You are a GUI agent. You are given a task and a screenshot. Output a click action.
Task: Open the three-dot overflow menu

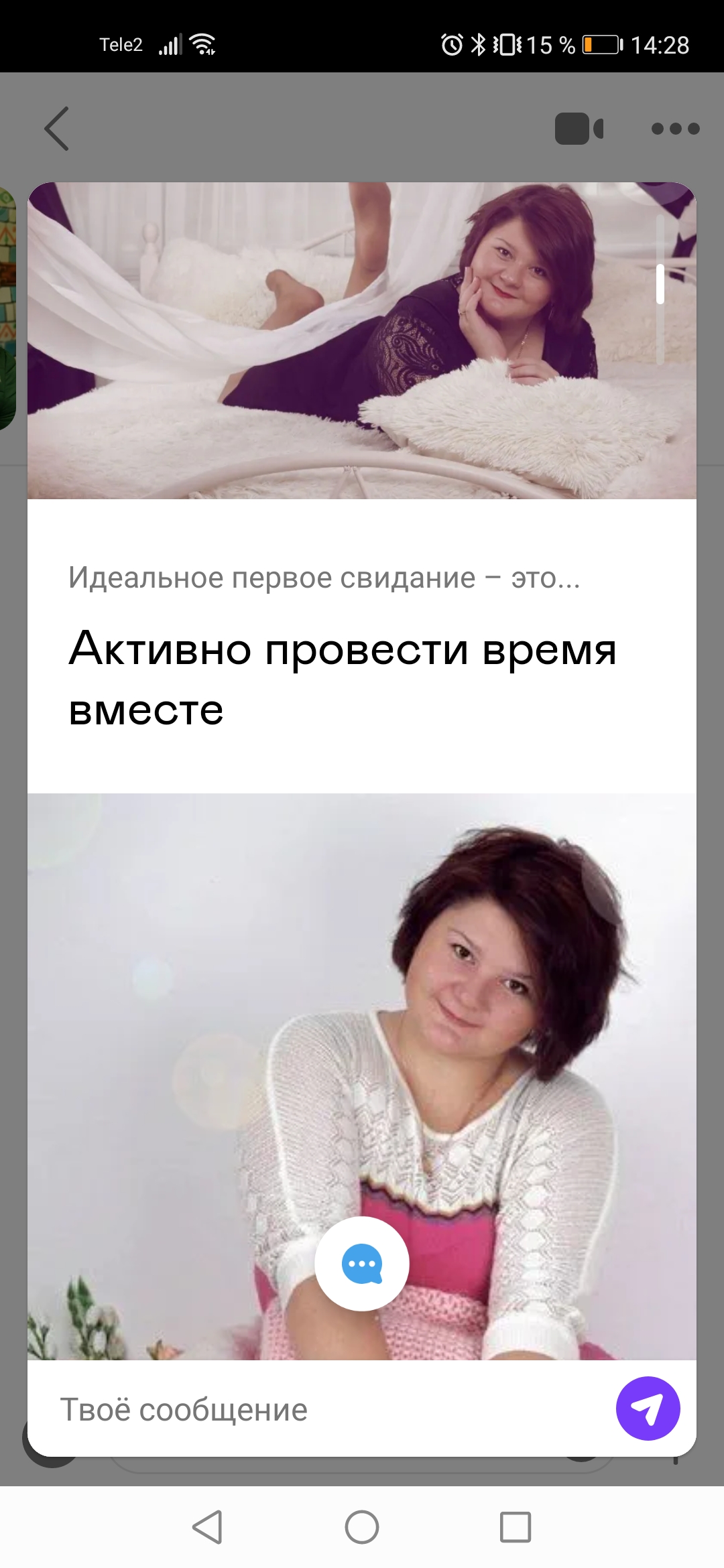(675, 129)
